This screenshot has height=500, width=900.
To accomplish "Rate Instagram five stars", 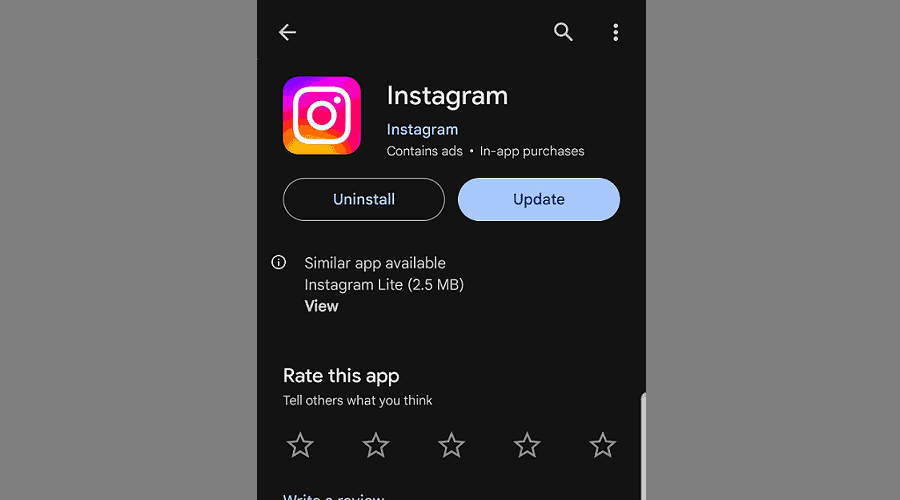I will pyautogui.click(x=602, y=445).
